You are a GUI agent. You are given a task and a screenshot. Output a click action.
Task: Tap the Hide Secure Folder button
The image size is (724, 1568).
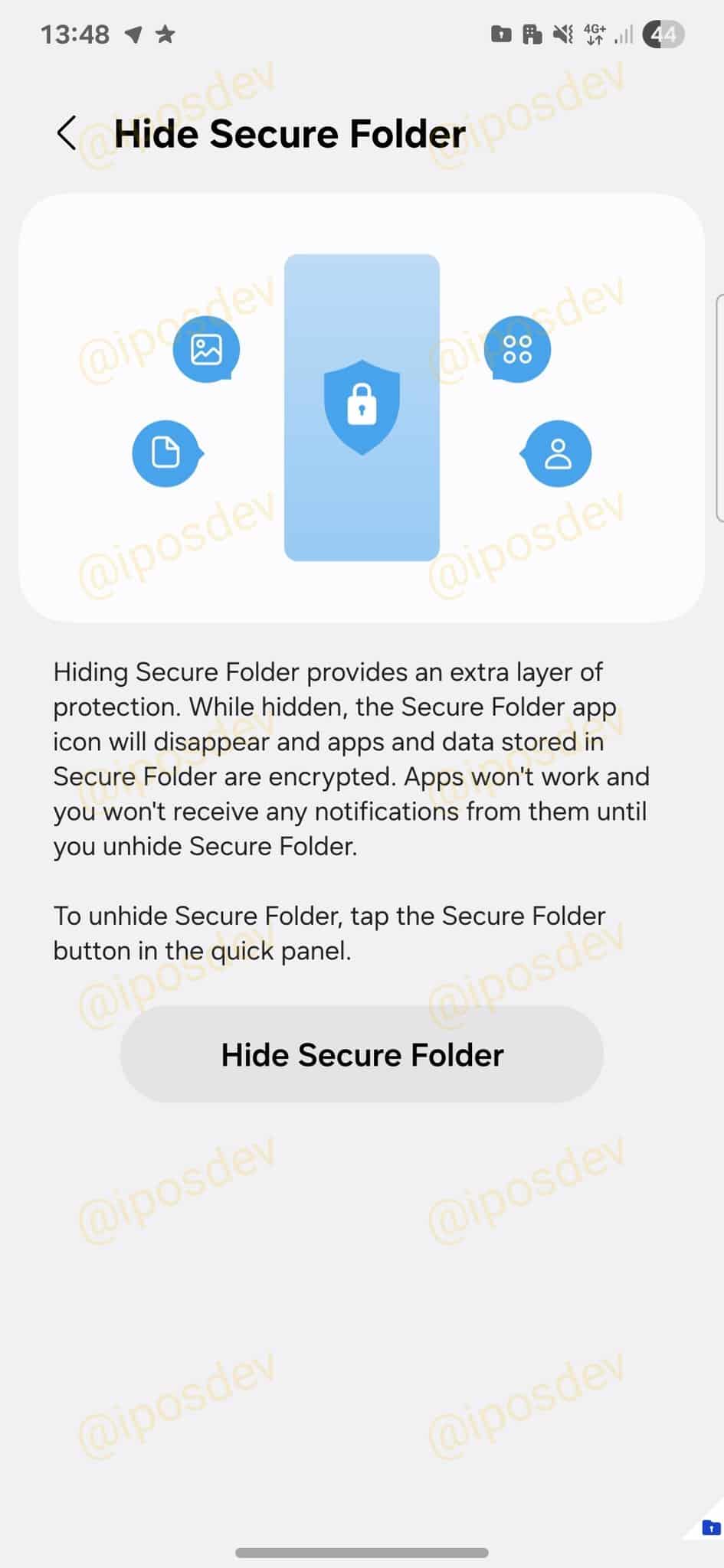point(362,1054)
